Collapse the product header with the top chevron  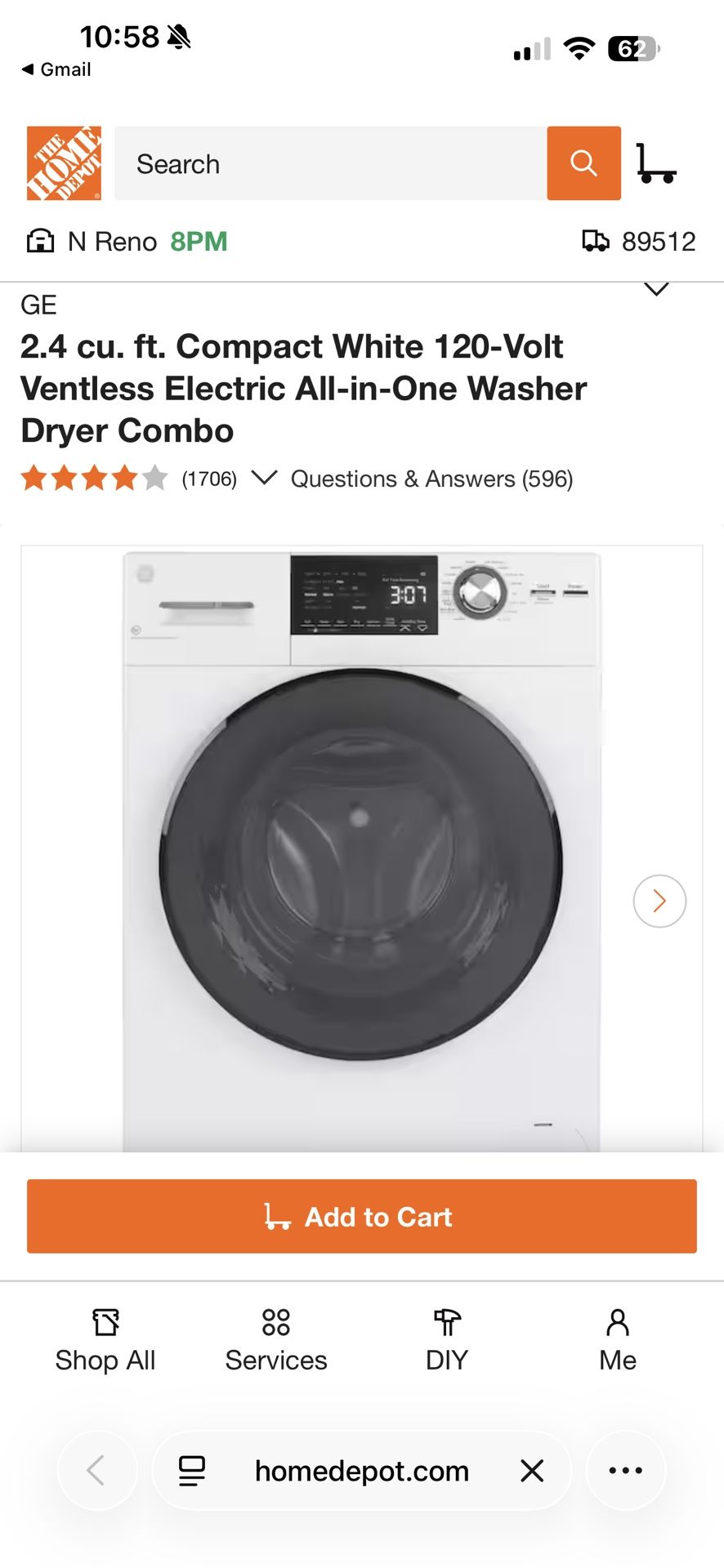point(656,288)
